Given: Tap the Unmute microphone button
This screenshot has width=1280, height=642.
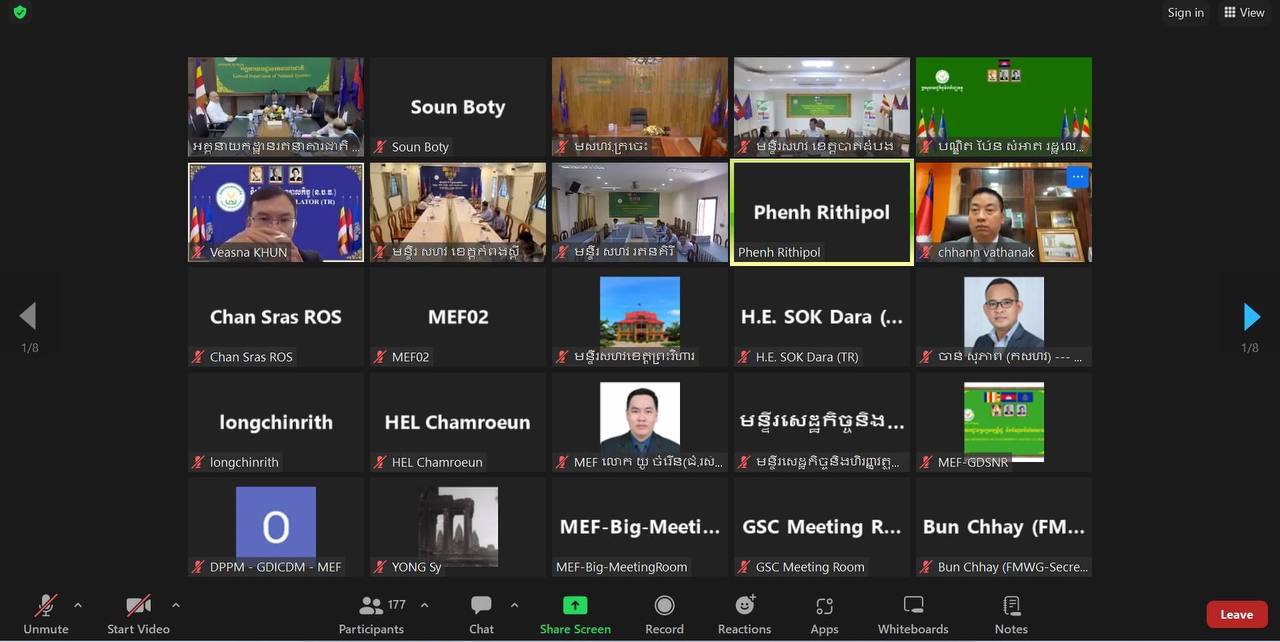Looking at the screenshot, I should 46,613.
